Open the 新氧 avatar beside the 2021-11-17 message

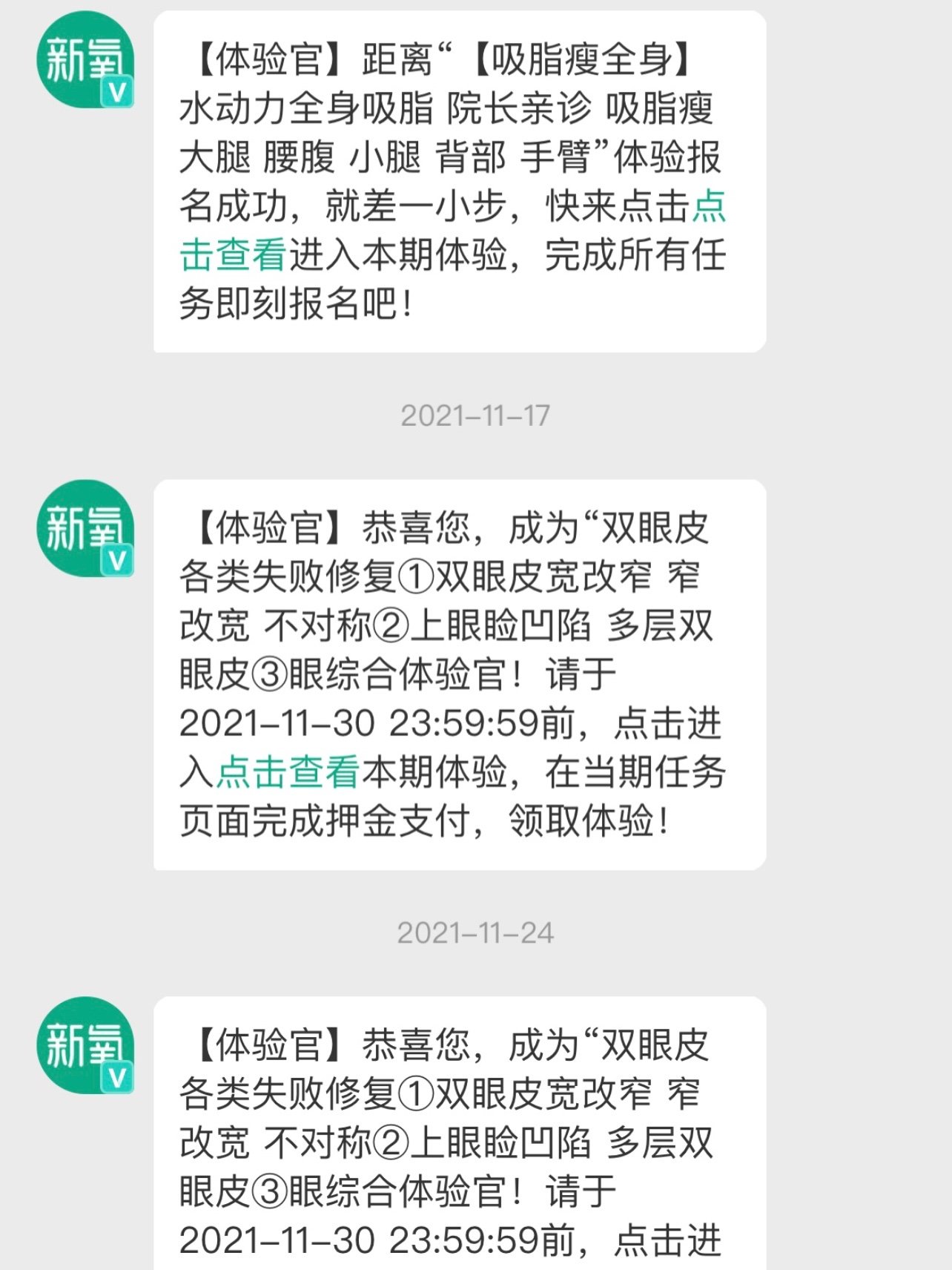(x=85, y=528)
